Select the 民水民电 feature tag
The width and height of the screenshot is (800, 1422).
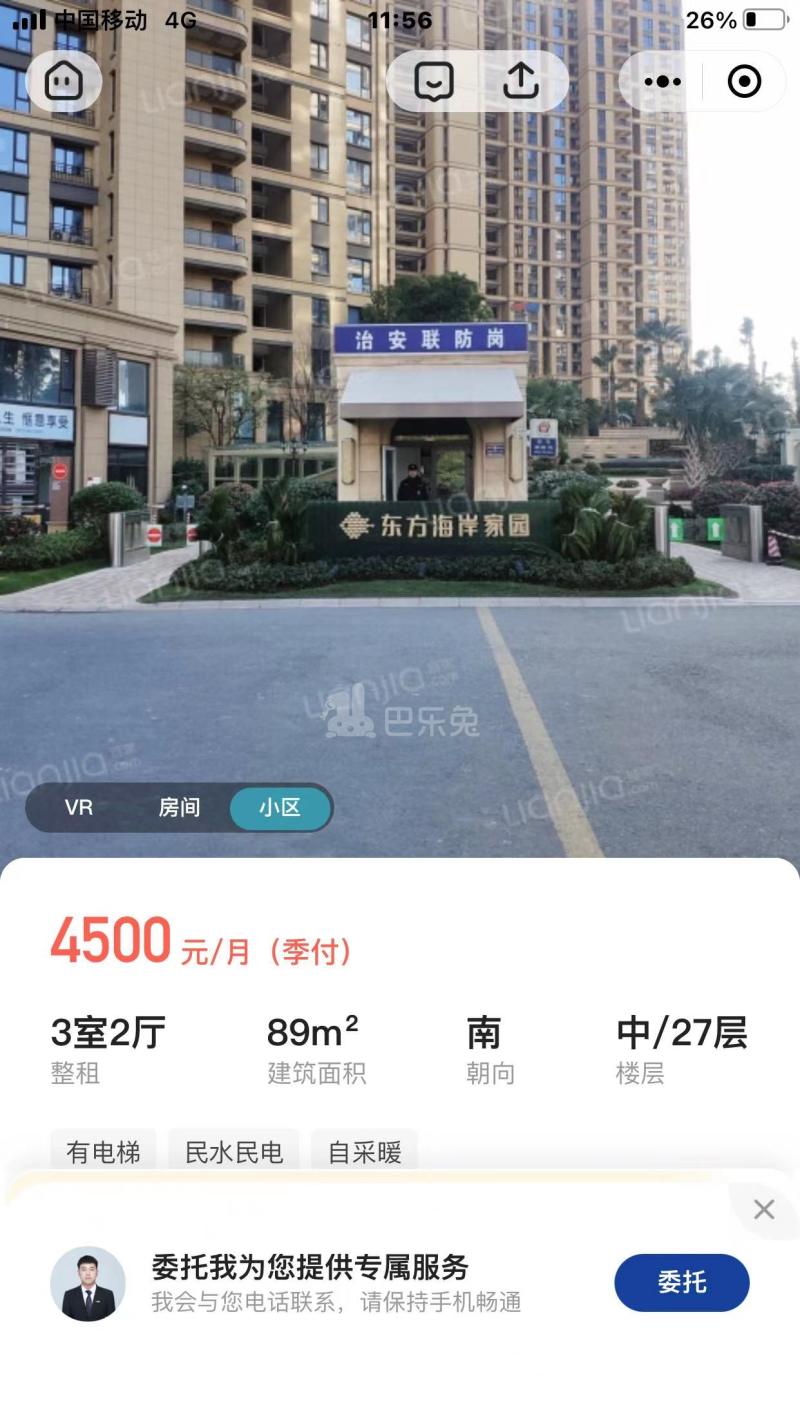coord(233,1151)
